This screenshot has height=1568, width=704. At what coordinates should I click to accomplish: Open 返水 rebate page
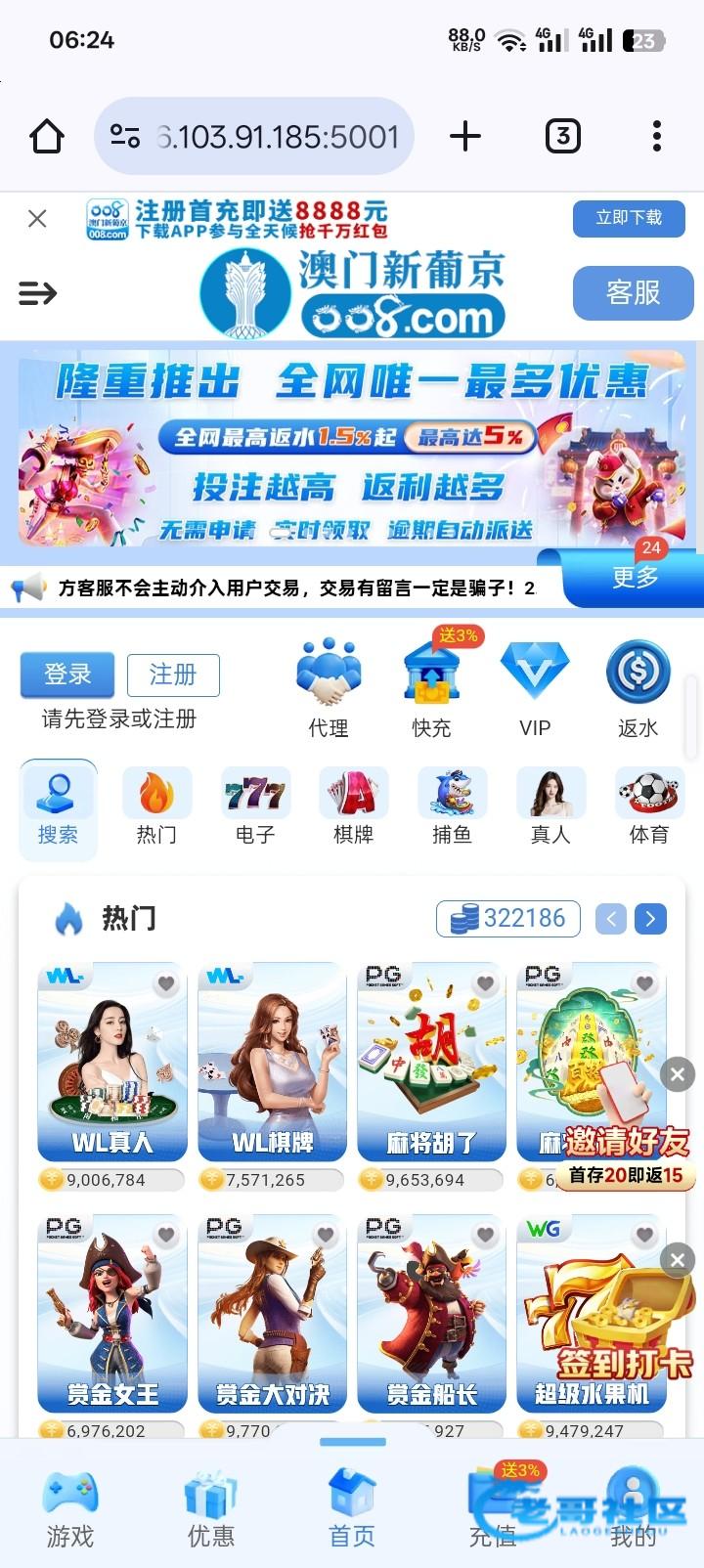pos(638,688)
